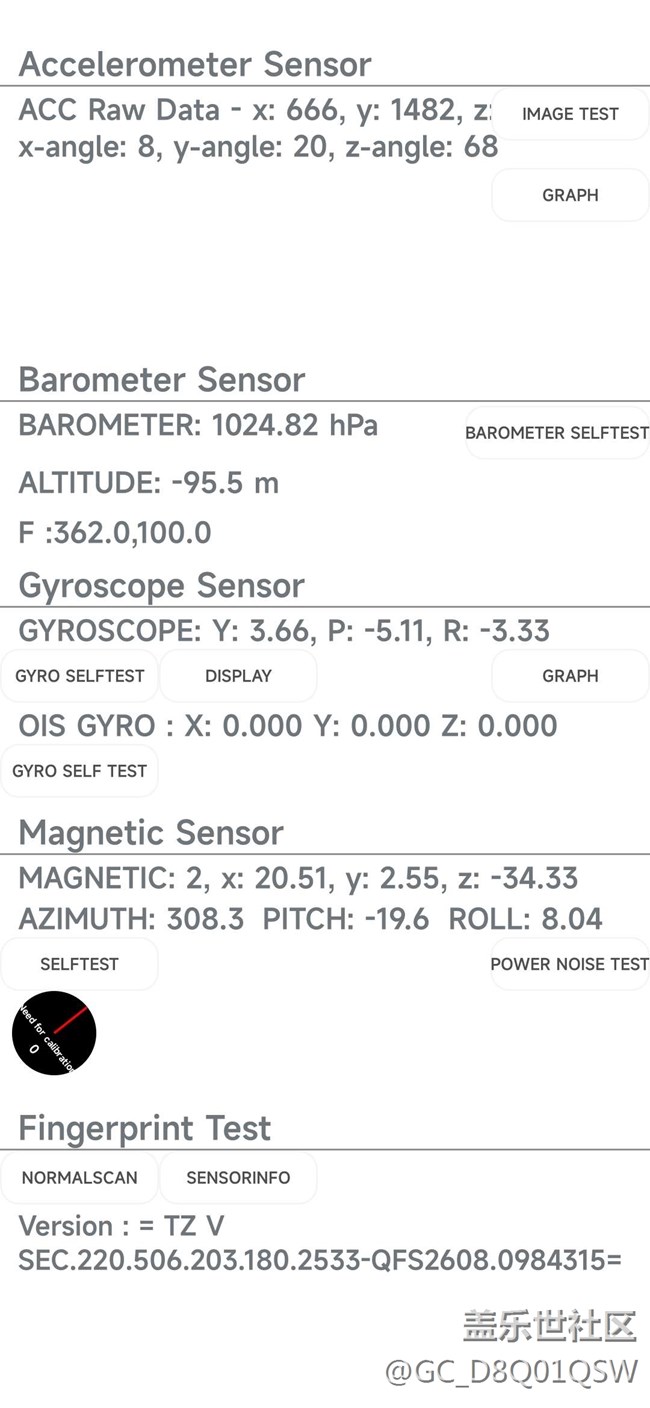Open fingerprint Sensorinfo
Viewport: 650px width, 1408px height.
[x=238, y=1177]
